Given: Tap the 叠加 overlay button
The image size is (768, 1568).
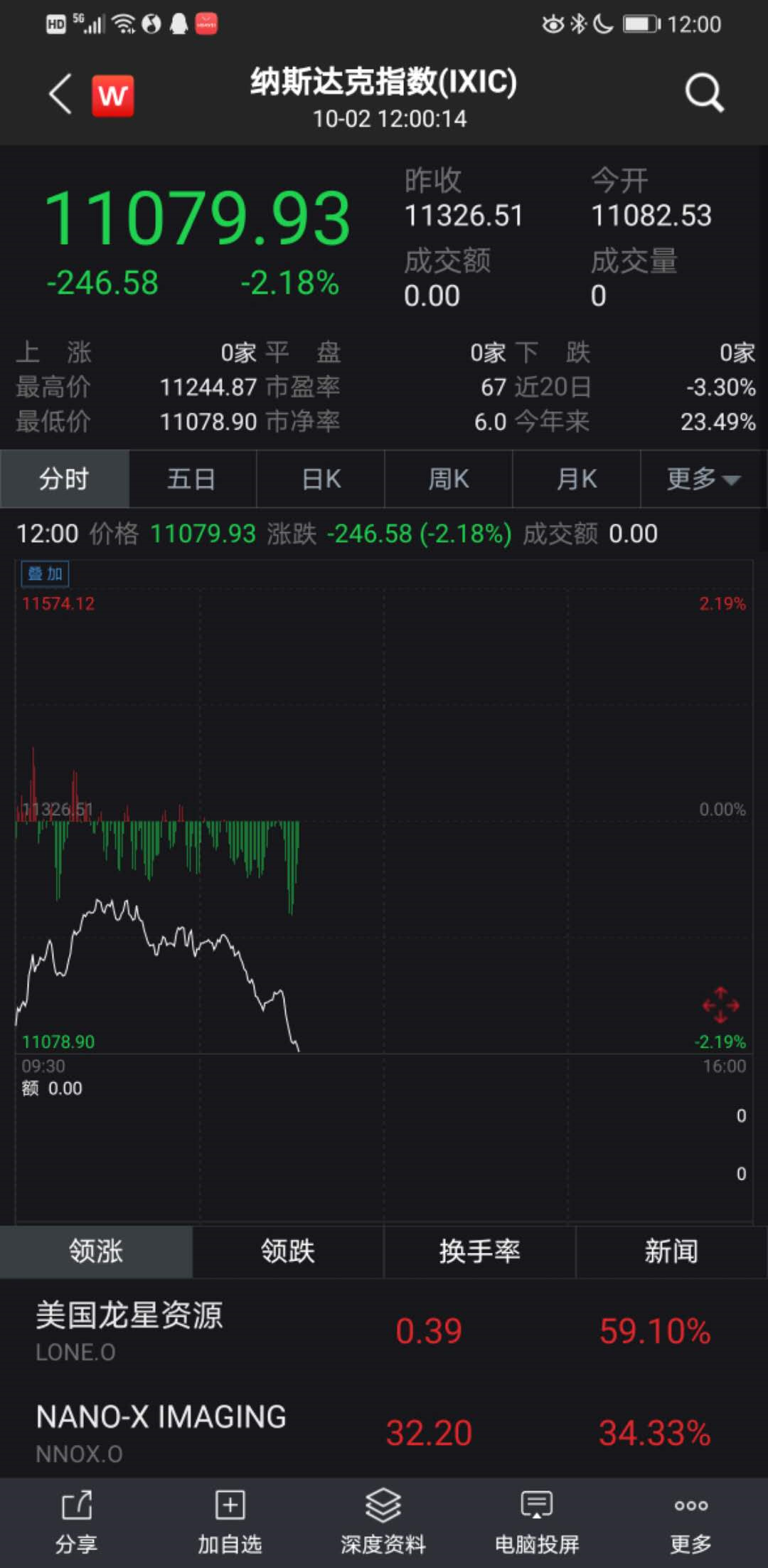Looking at the screenshot, I should 46,573.
